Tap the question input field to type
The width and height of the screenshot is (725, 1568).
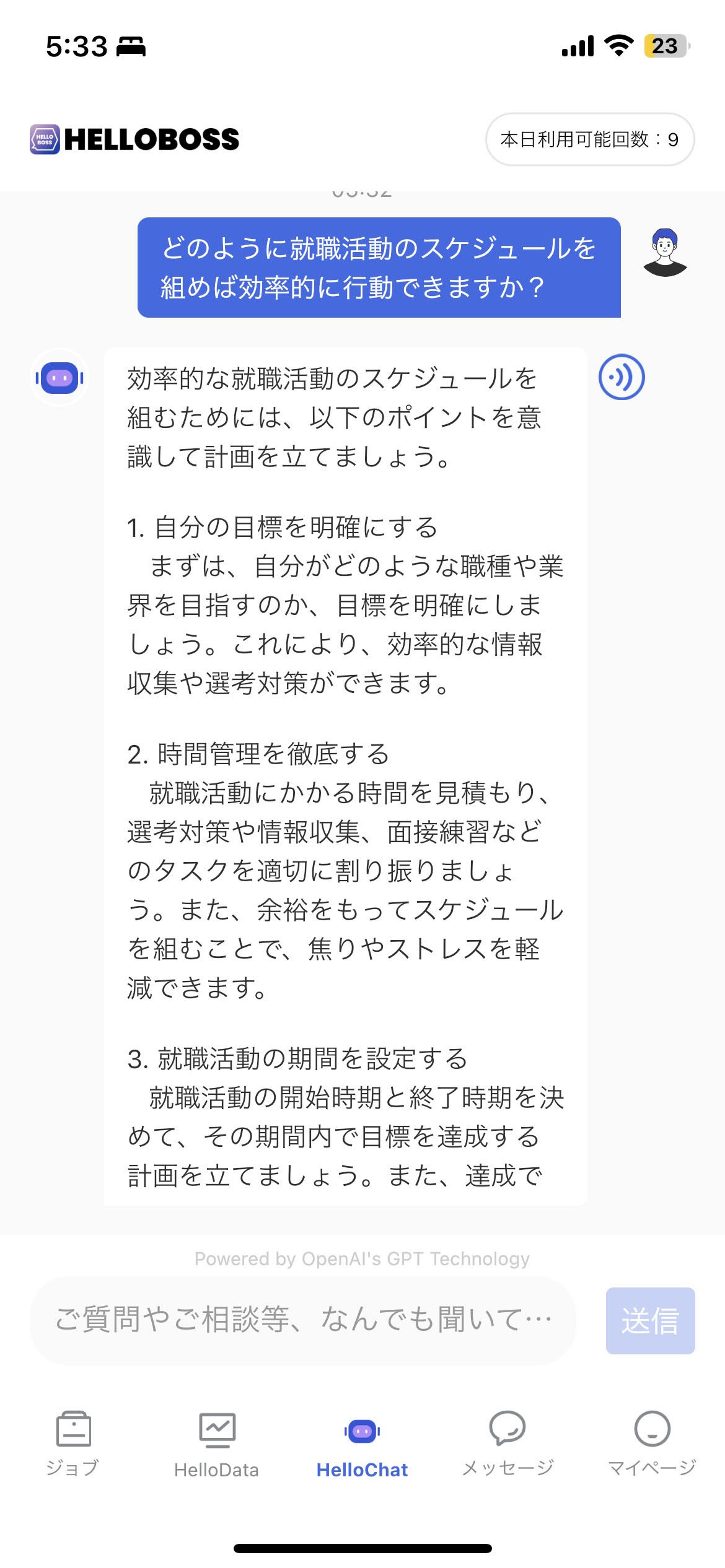pos(303,1320)
